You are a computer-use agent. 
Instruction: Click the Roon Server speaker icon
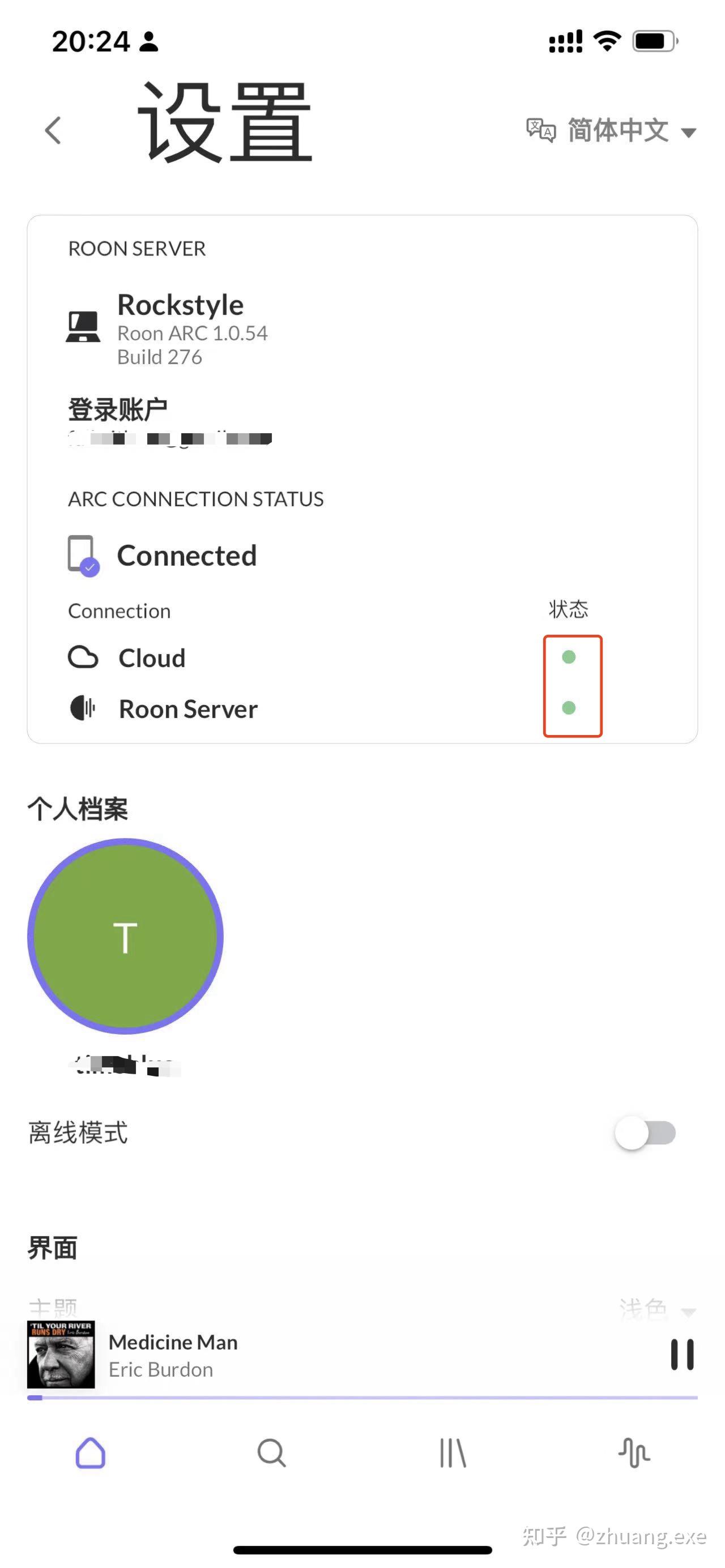(x=82, y=708)
